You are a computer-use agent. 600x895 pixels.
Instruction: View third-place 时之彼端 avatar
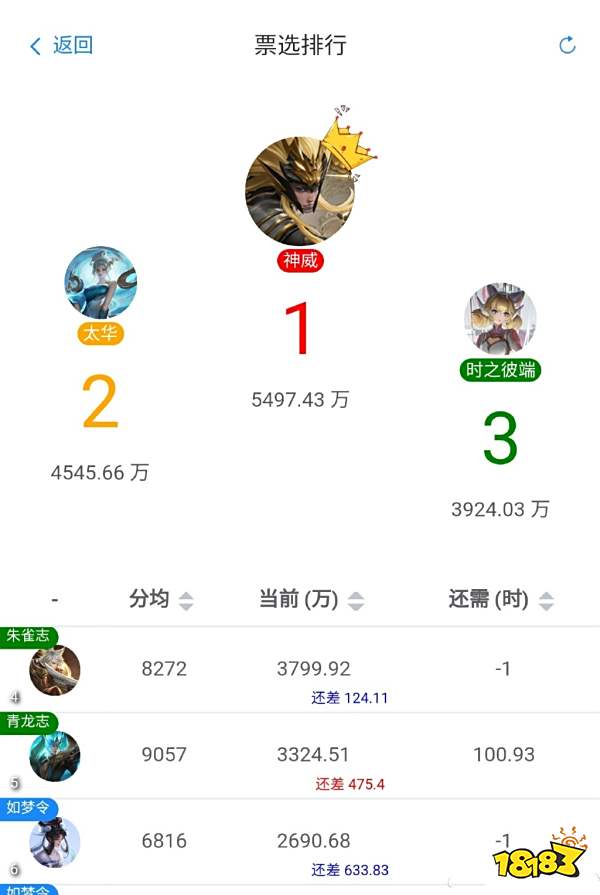[500, 319]
